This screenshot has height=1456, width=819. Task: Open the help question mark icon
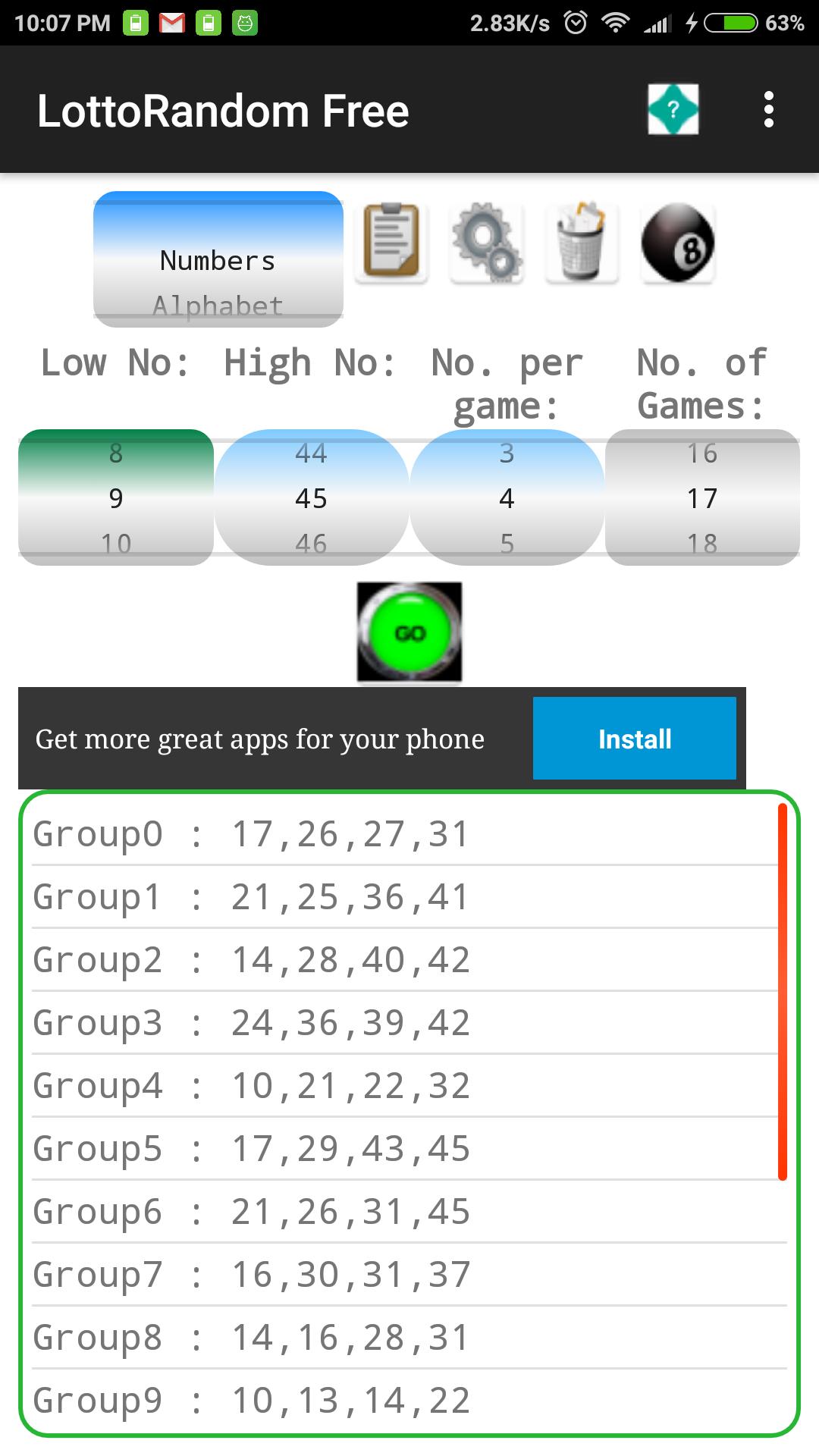pos(673,110)
